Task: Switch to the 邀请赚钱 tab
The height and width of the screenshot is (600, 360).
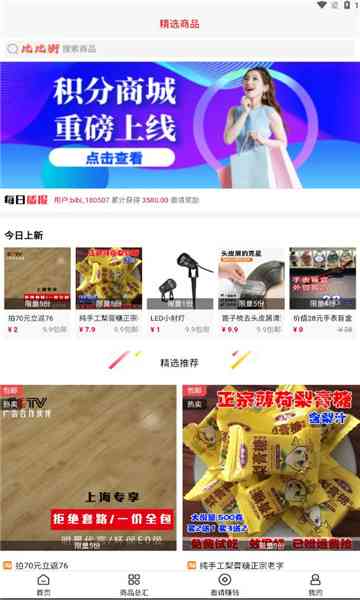Action: pos(225,584)
